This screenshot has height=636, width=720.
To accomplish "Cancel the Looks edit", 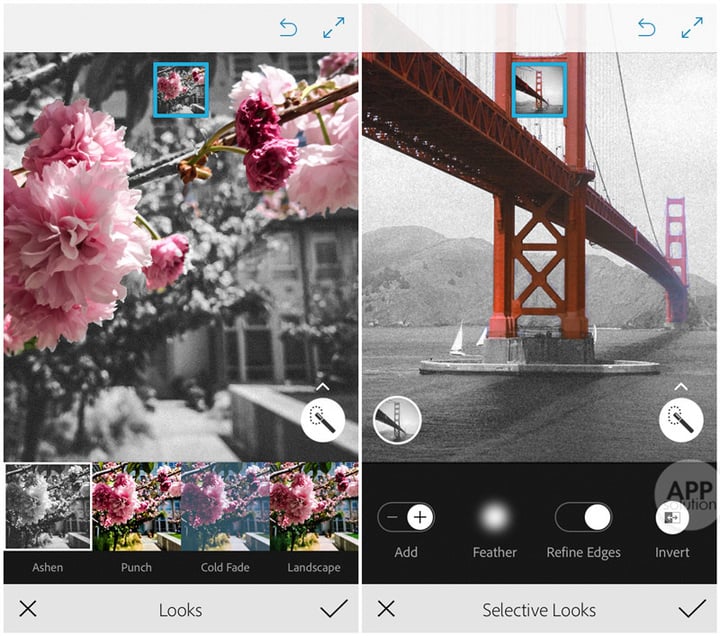I will point(27,608).
